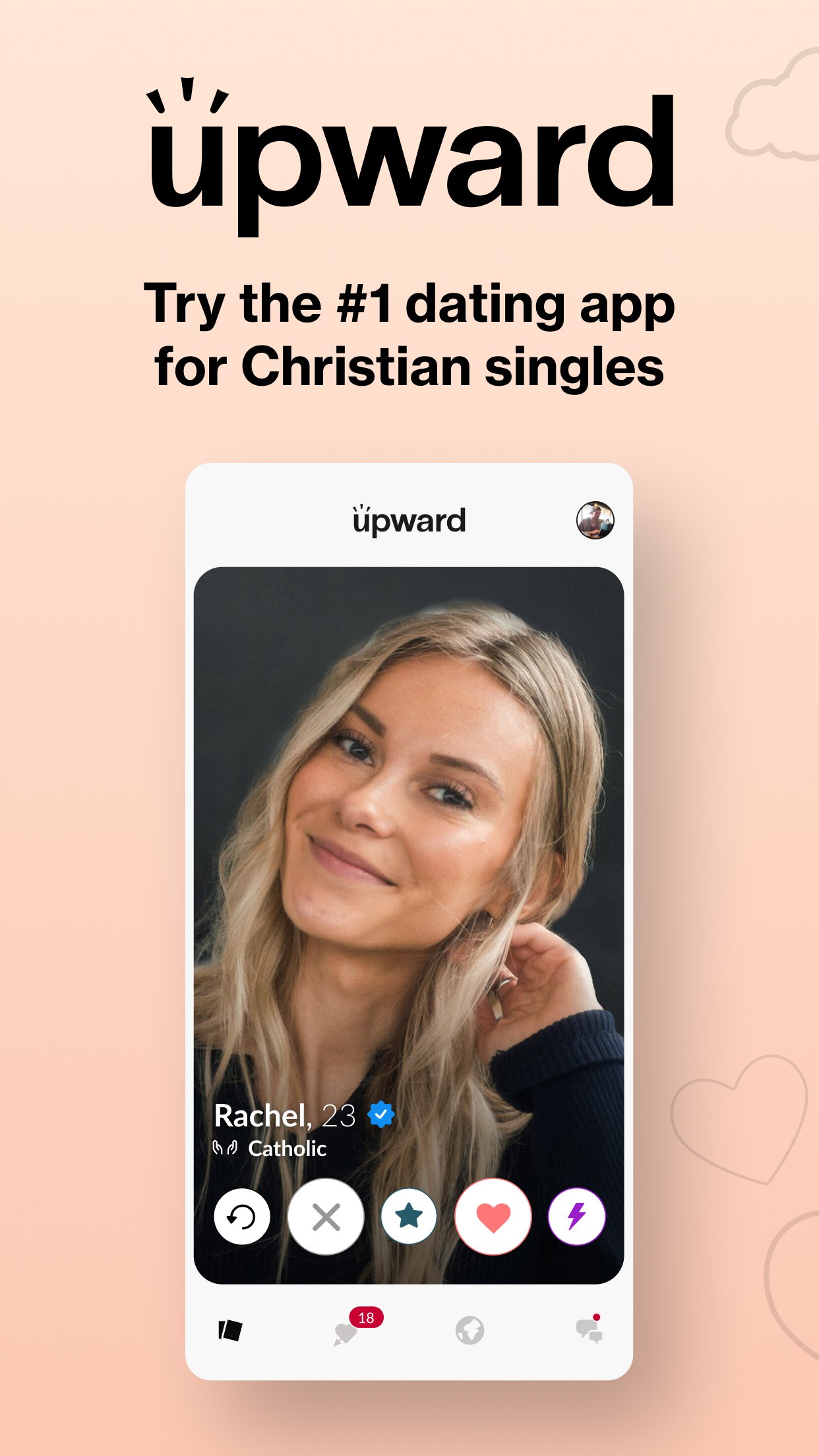Tap the rewind arrow to undo last swipe

tap(242, 1217)
